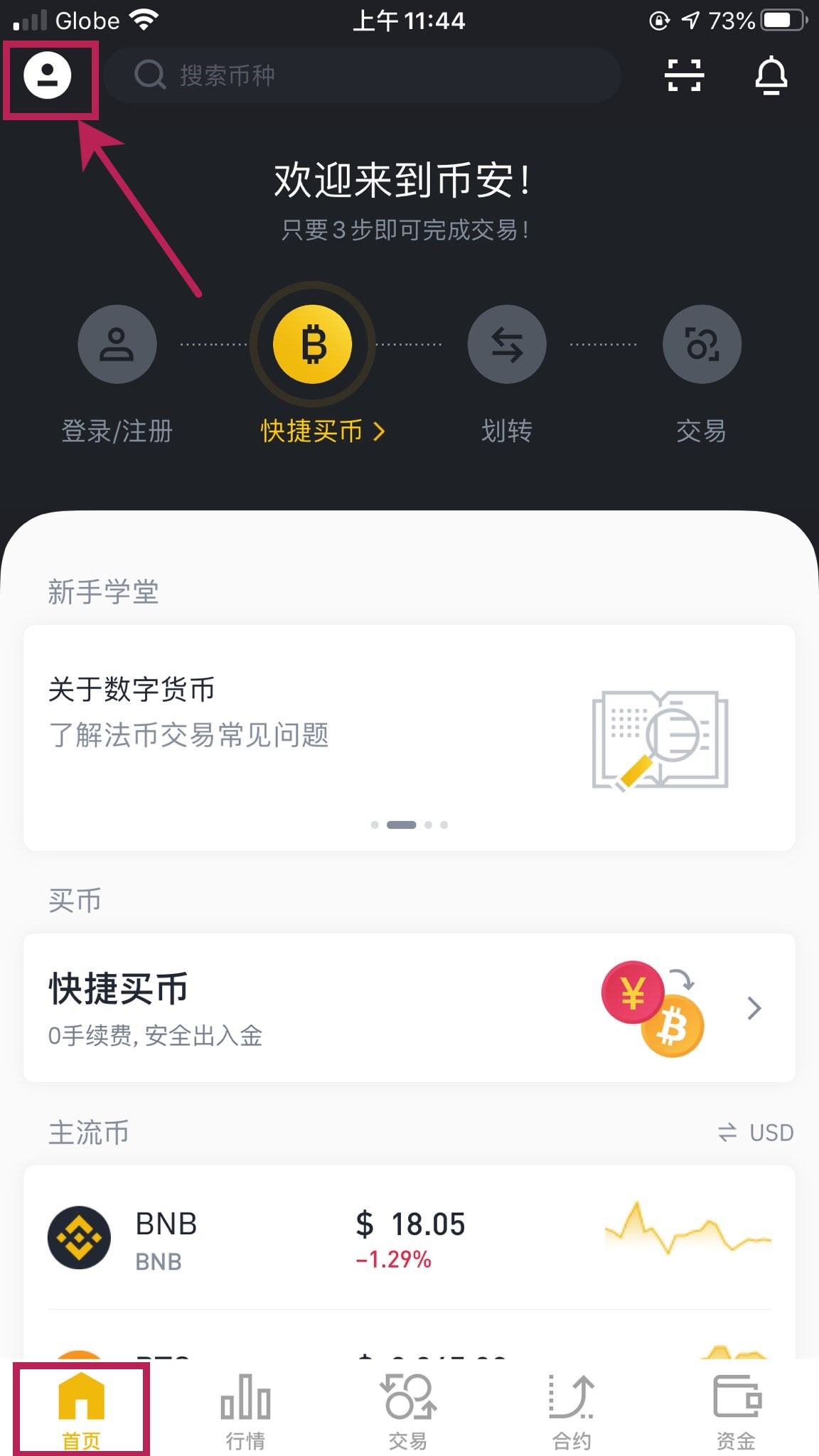Open the 交易 step icon

702,345
